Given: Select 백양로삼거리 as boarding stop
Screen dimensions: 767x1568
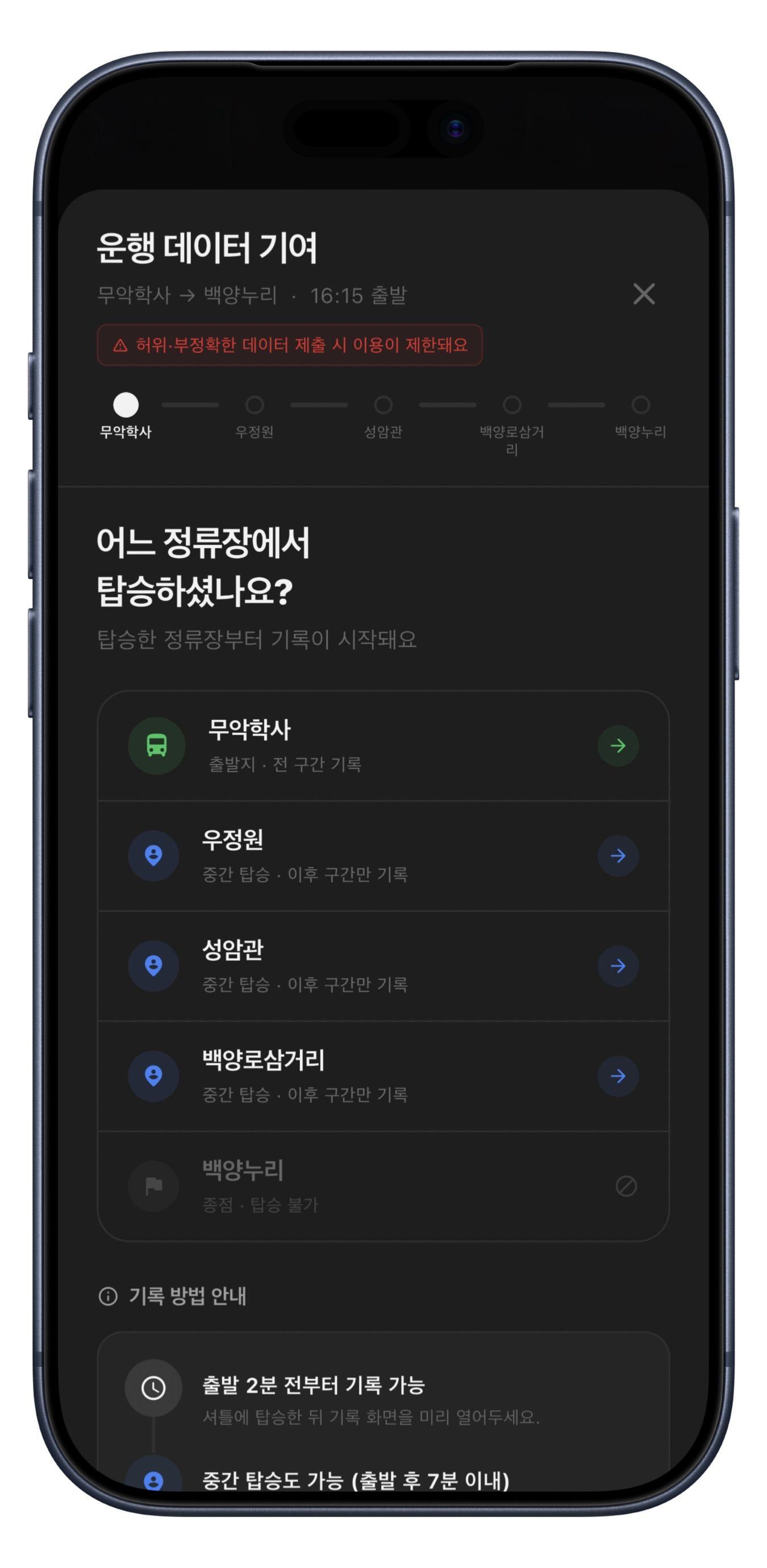Looking at the screenshot, I should [x=383, y=1076].
